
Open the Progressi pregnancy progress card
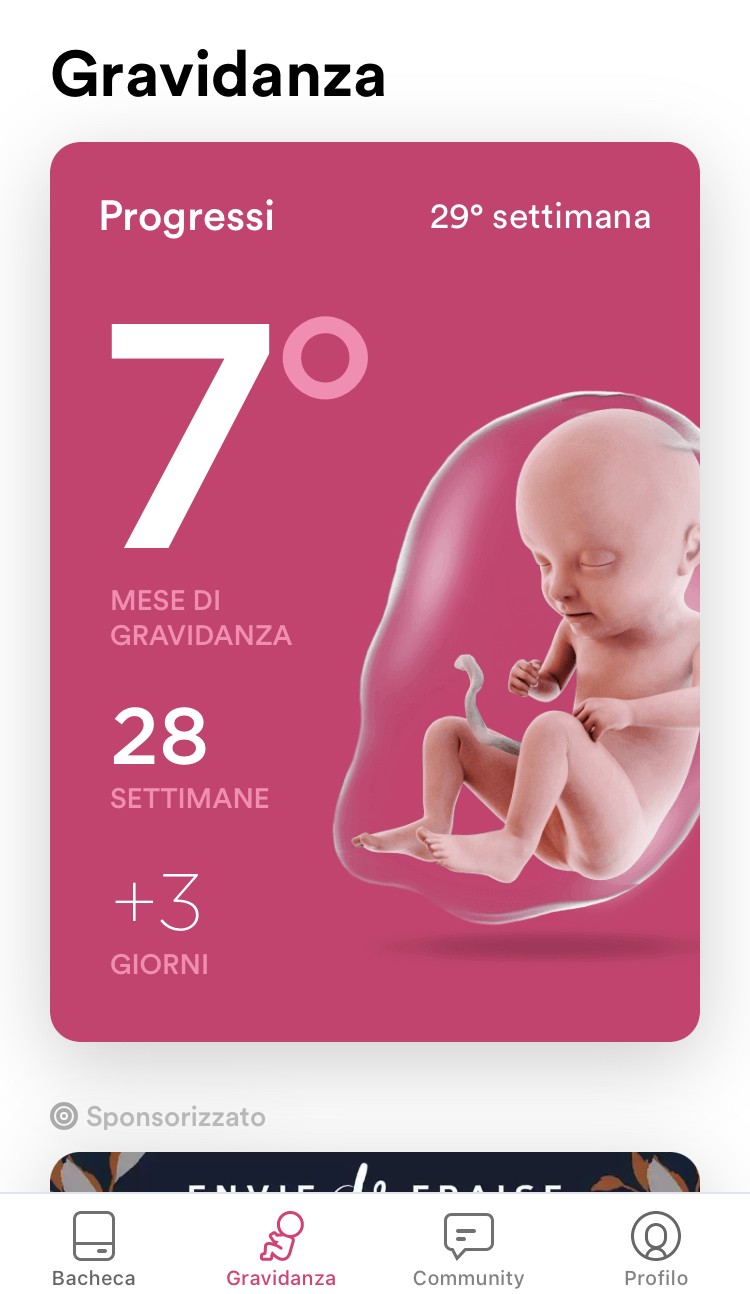[374, 590]
